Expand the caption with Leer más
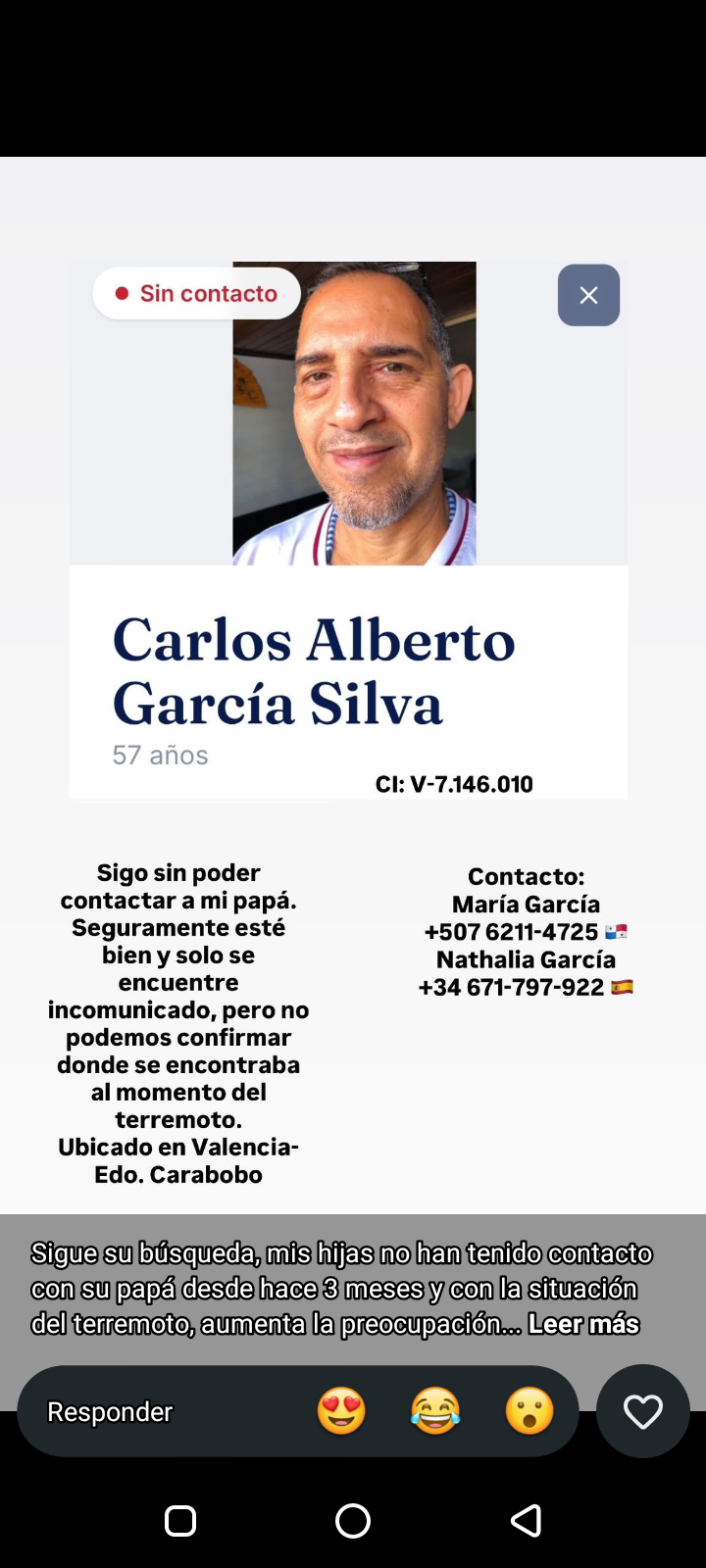Screen dimensions: 706x1568 click(x=583, y=1324)
